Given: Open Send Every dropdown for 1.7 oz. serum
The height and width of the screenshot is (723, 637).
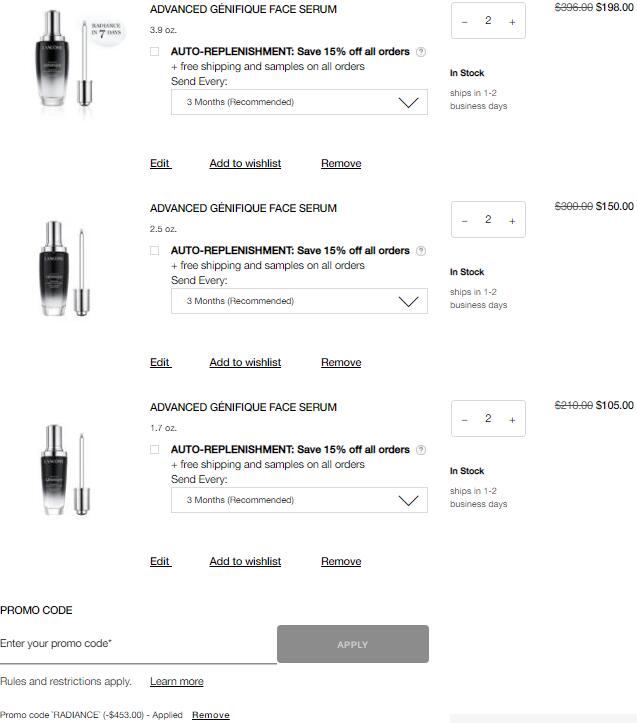Looking at the screenshot, I should [299, 500].
